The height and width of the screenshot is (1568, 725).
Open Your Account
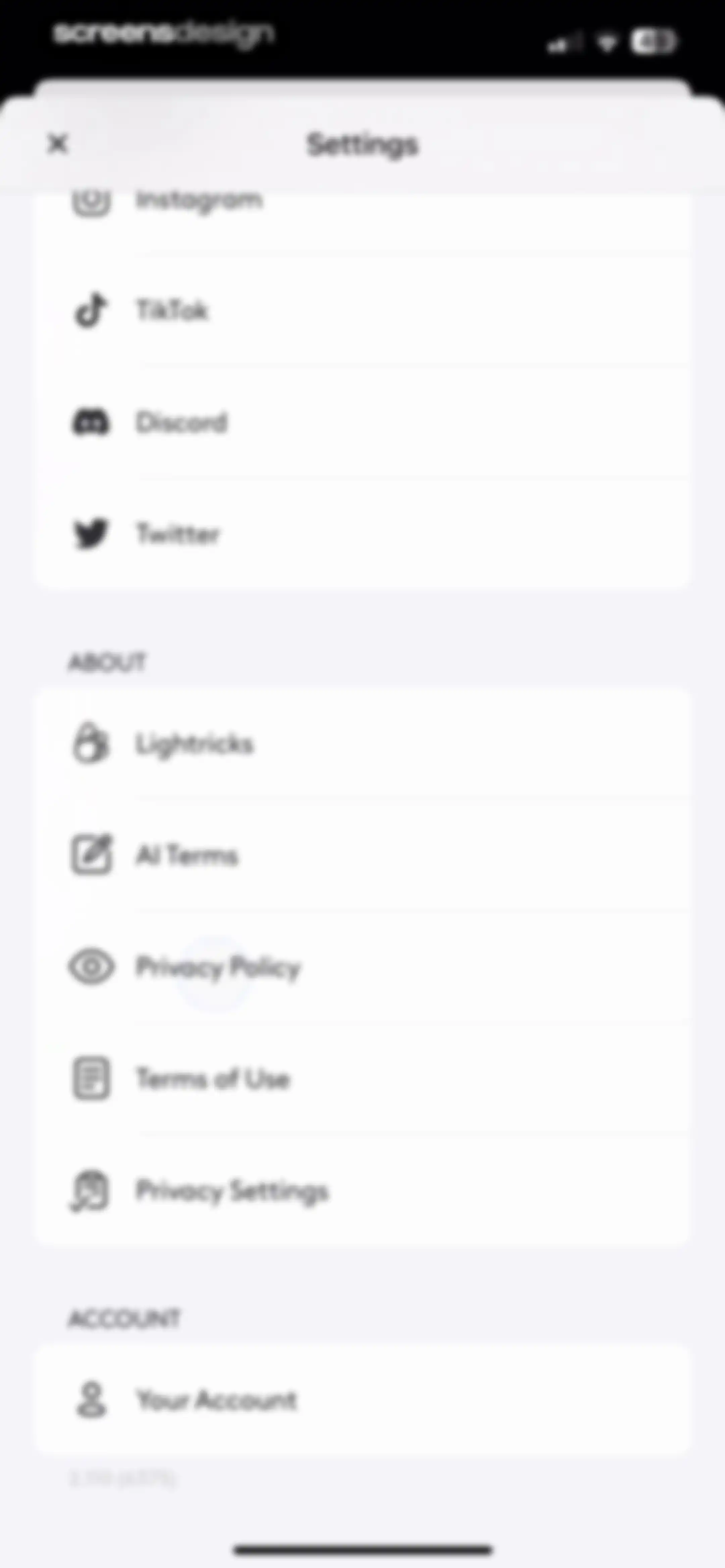coord(362,1400)
